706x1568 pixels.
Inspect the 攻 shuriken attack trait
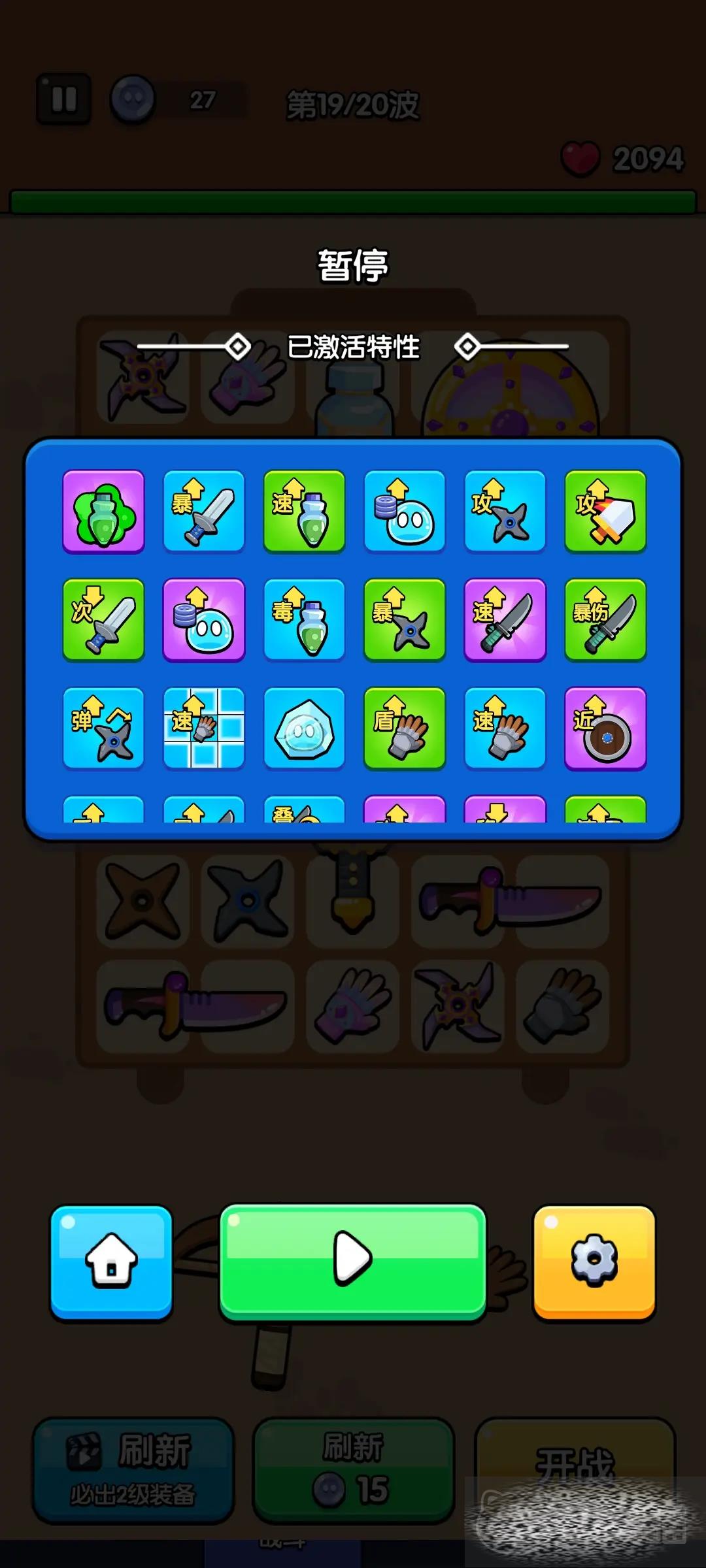tap(505, 512)
